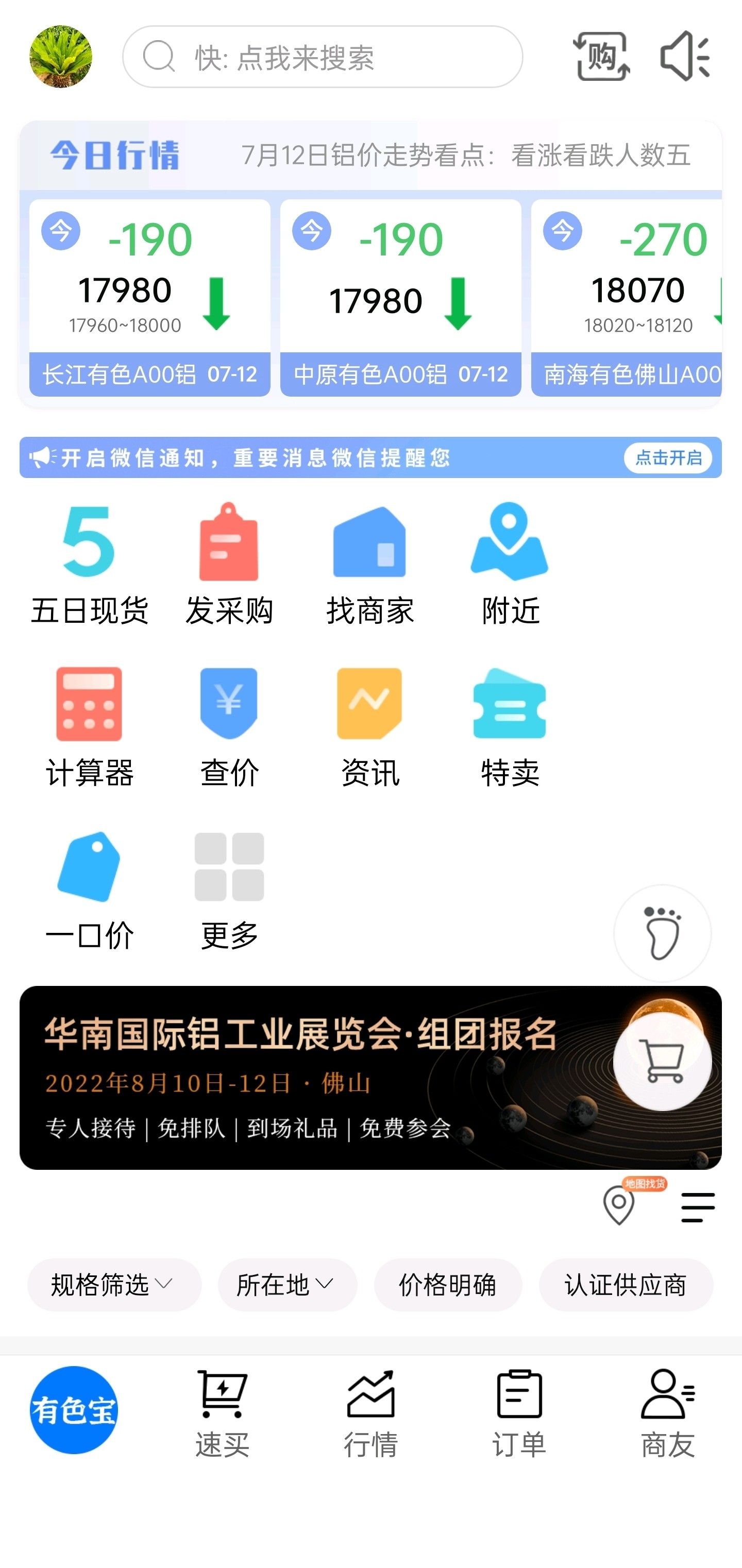
Task: Open 五日现货
Action: click(x=90, y=565)
